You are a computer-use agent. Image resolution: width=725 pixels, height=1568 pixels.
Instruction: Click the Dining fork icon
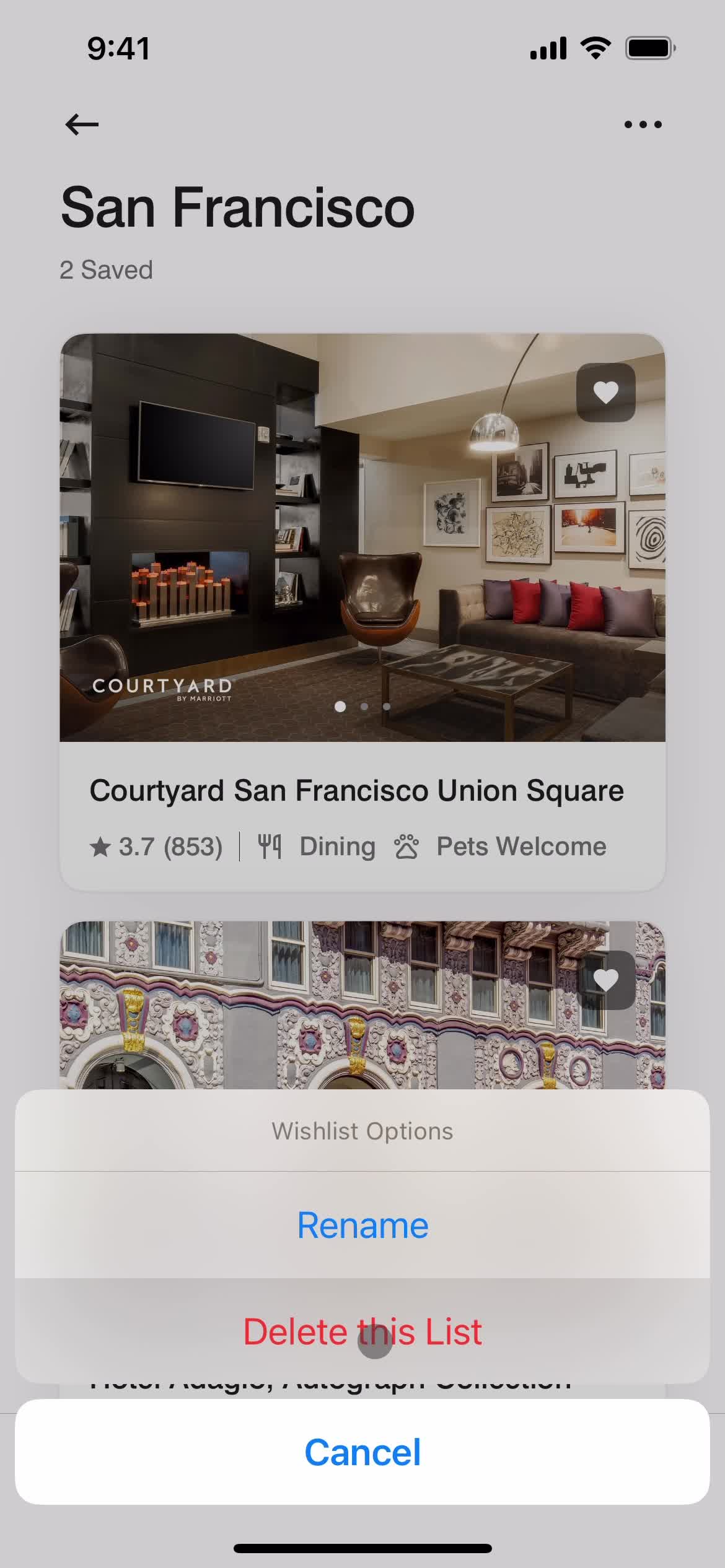(x=270, y=845)
